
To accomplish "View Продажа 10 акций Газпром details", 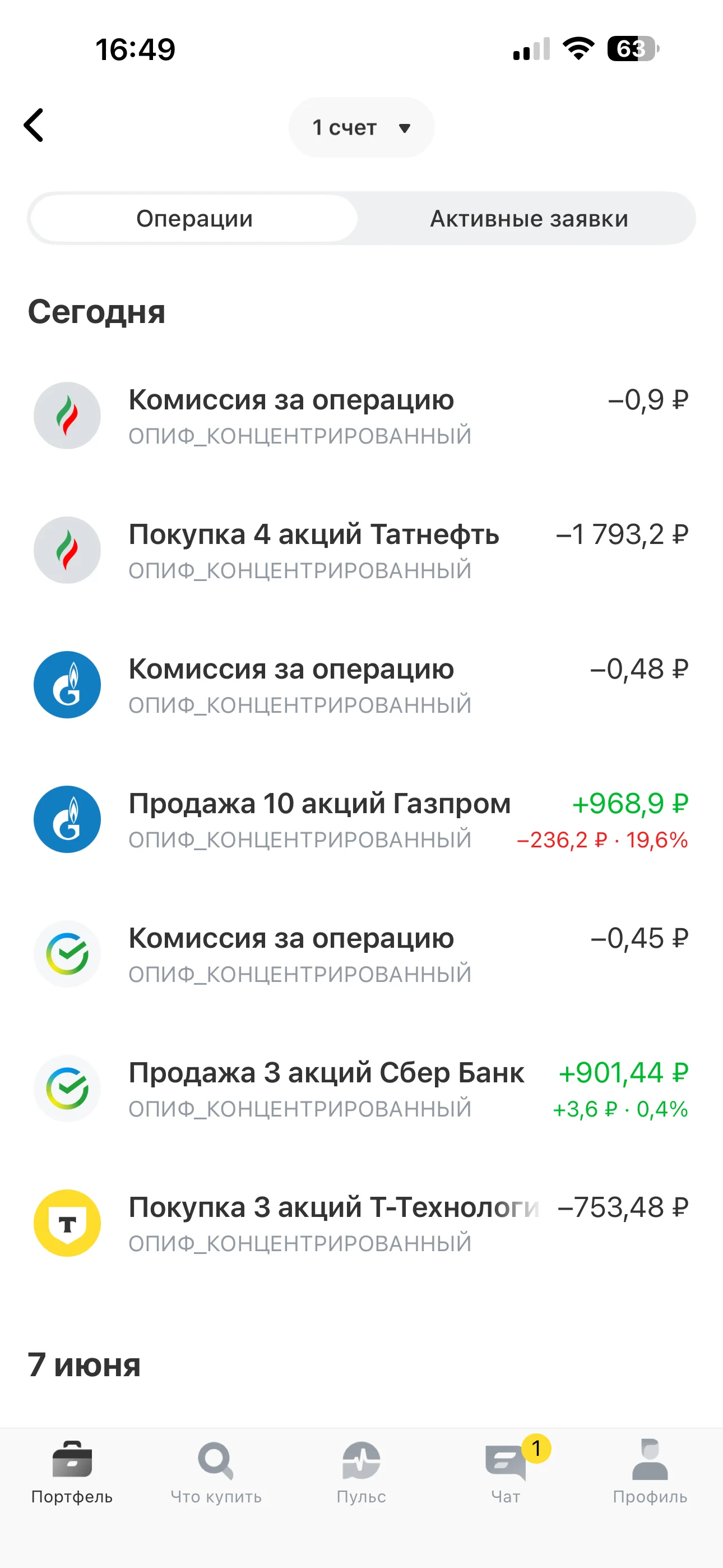I will coord(361,819).
